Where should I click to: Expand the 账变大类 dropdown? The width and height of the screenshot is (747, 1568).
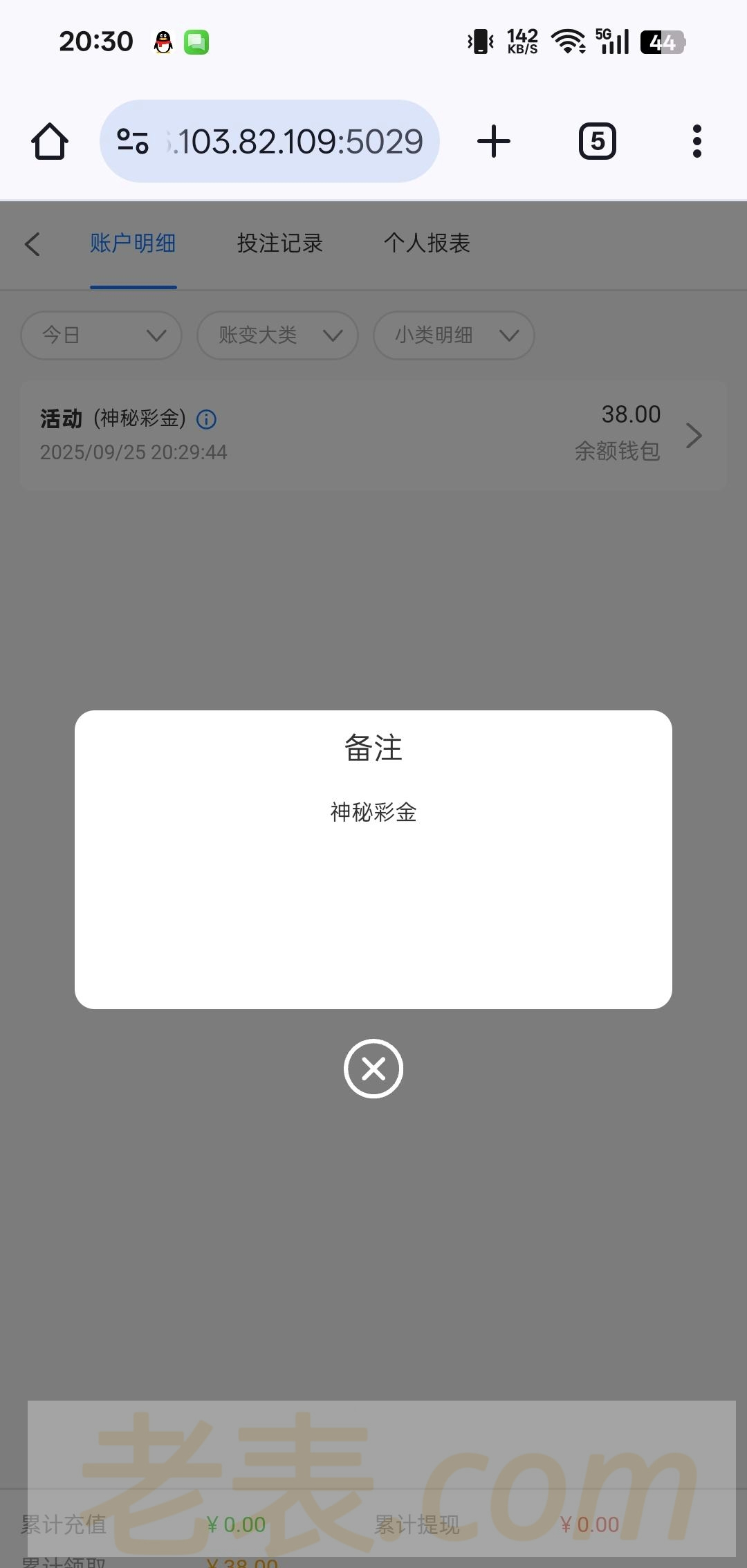[x=278, y=335]
